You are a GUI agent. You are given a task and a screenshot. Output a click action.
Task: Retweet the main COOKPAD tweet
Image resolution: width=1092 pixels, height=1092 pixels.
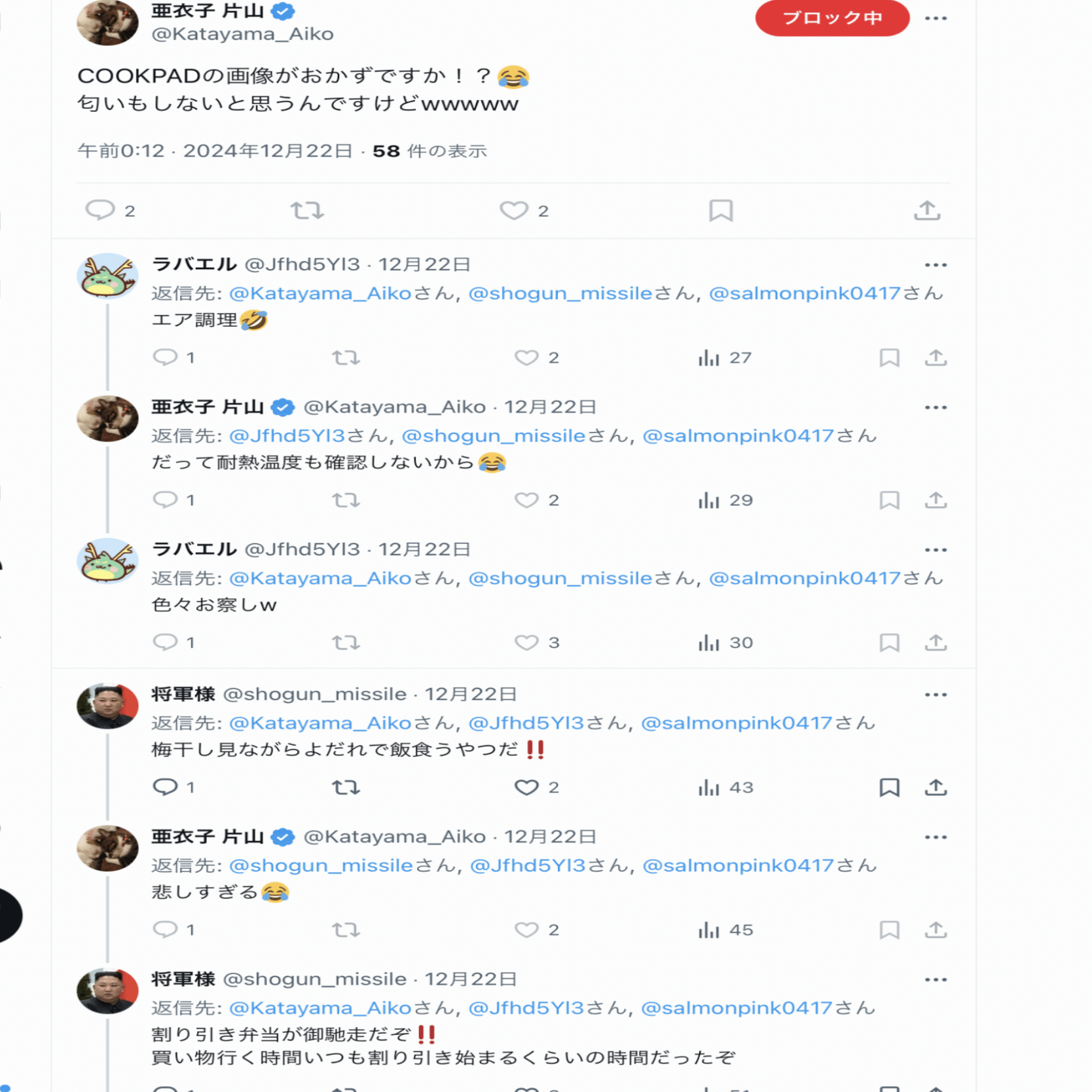coord(307,210)
